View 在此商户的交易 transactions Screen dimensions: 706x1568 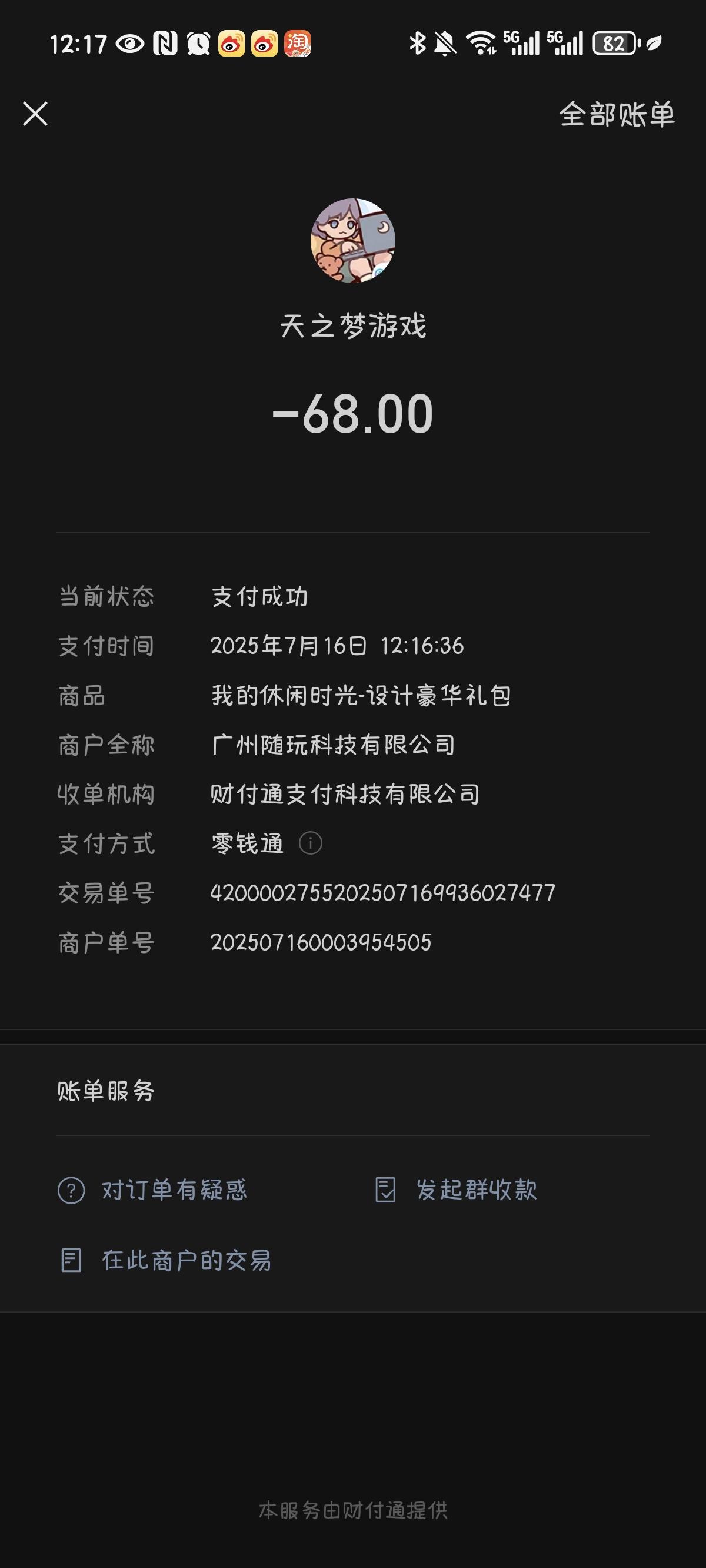[165, 1260]
